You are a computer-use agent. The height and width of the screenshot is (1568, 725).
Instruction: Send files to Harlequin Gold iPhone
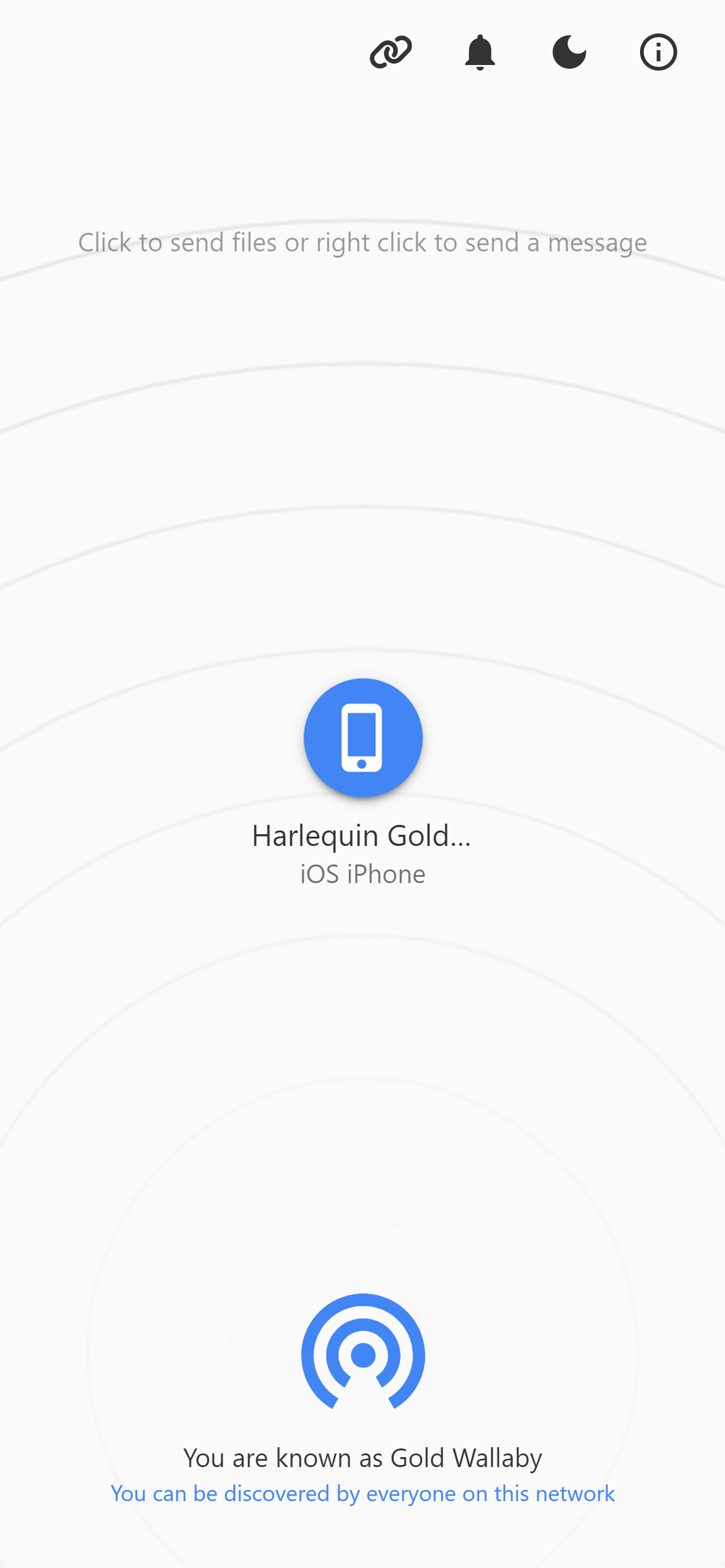pos(362,738)
